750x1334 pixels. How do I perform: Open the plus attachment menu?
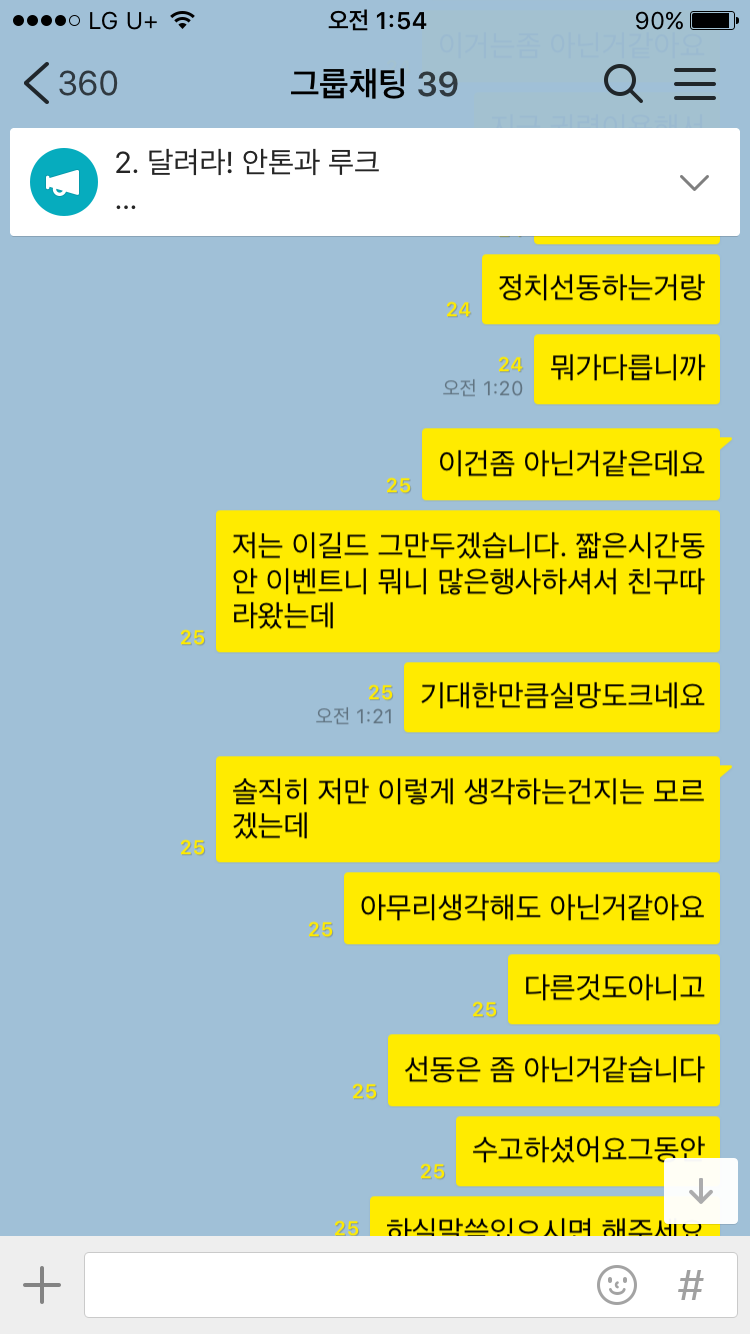42,1285
